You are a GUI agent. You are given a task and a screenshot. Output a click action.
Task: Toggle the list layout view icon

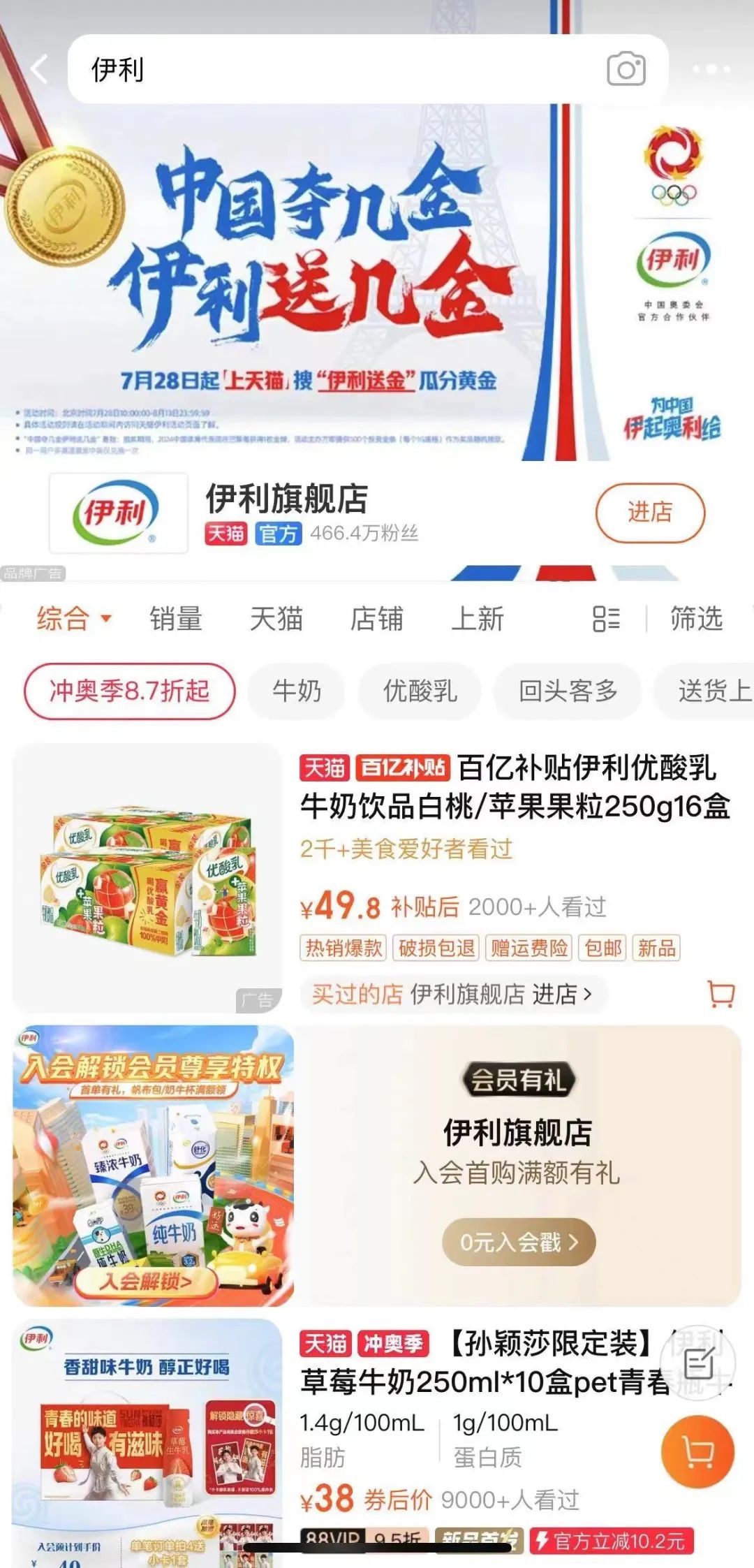click(x=605, y=619)
